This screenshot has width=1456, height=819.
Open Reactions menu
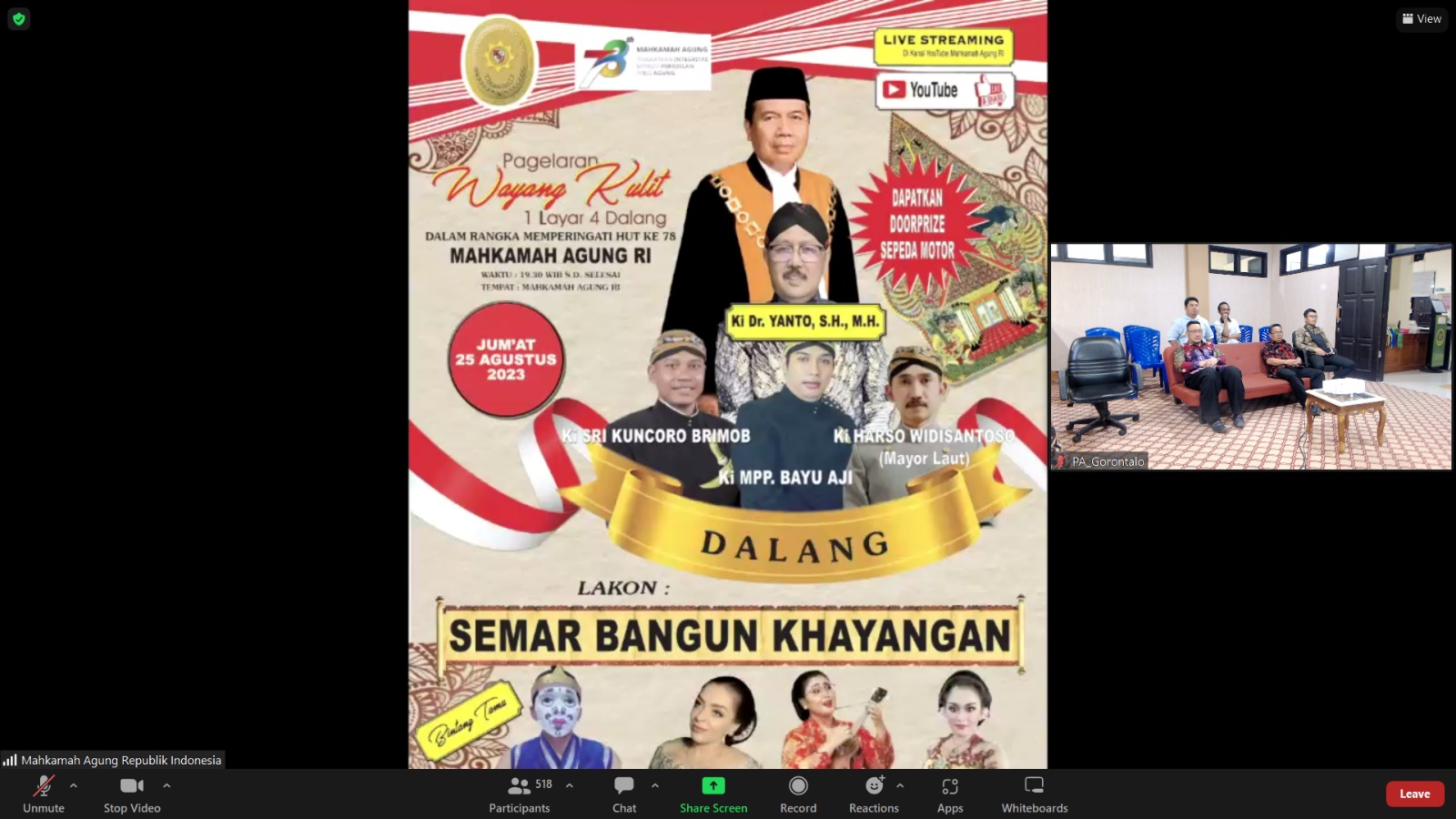(x=874, y=793)
